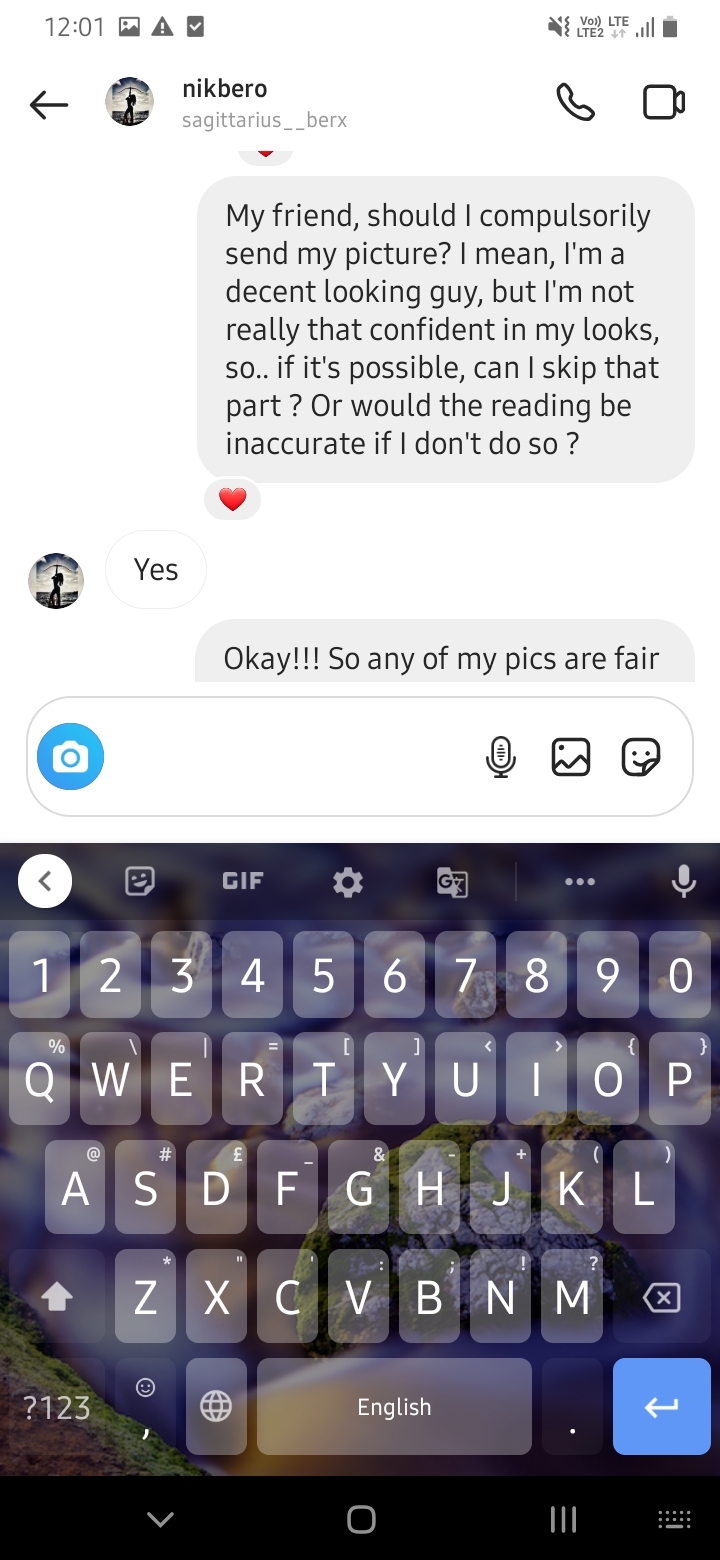720x1560 pixels.
Task: Start a video call with nikbero
Action: coord(663,103)
